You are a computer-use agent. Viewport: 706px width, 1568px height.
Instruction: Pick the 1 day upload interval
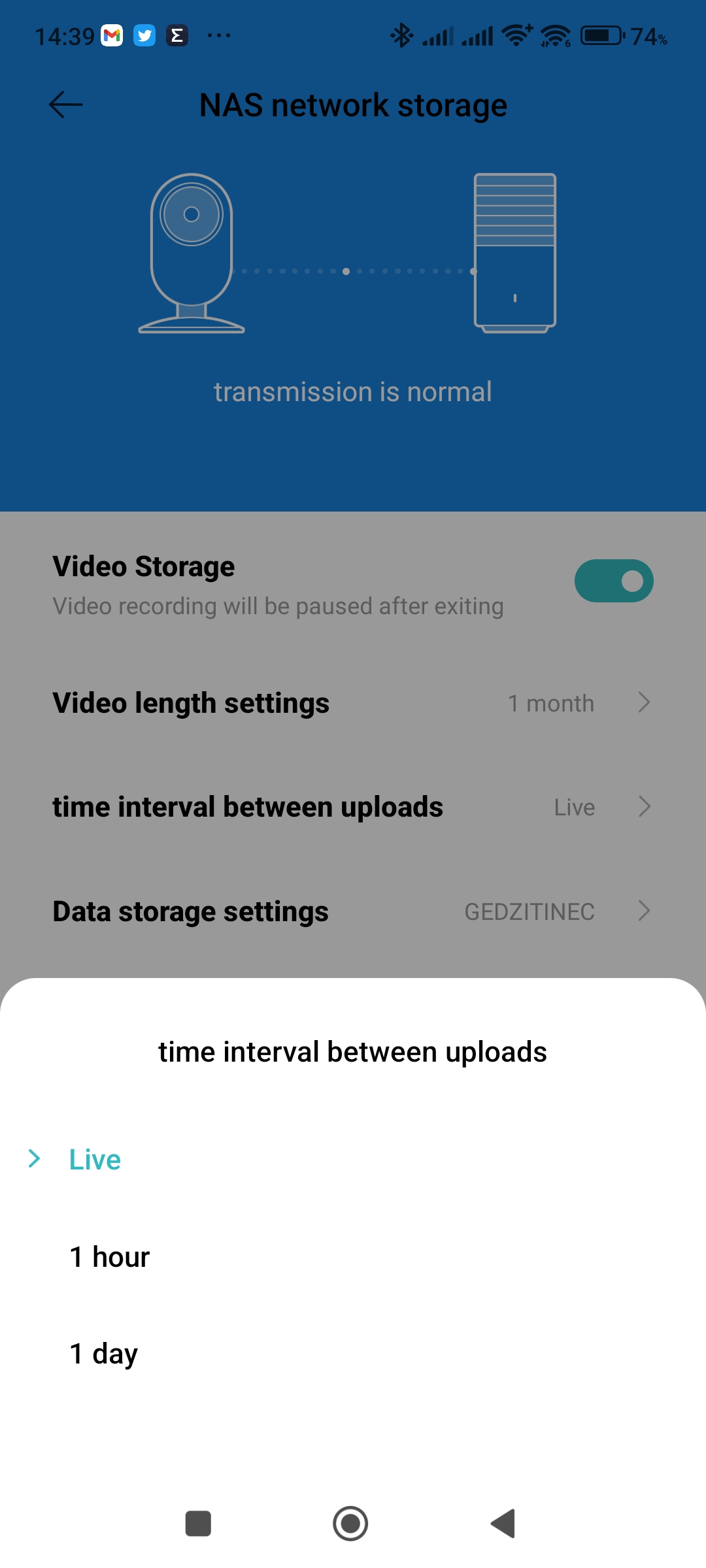[104, 1354]
